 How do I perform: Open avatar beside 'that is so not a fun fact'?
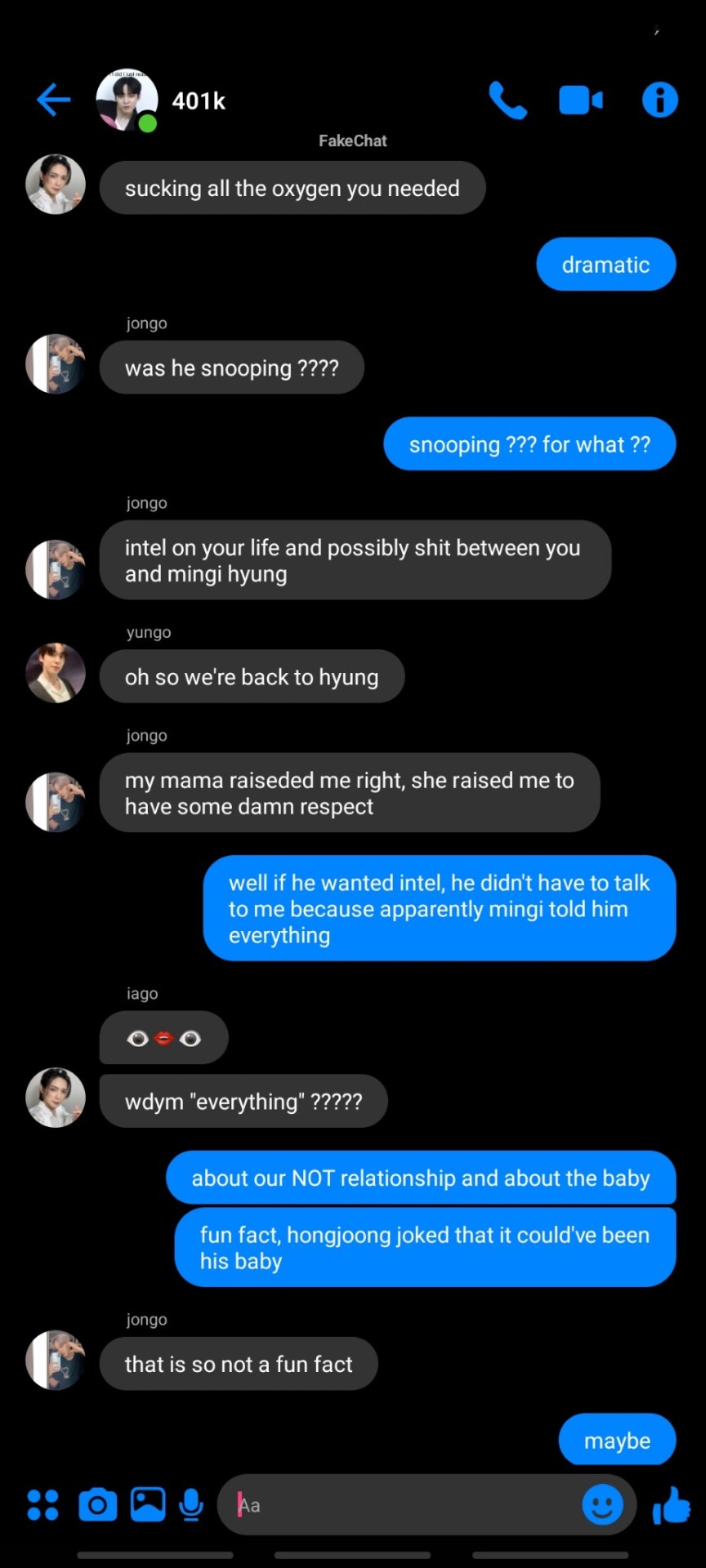tap(56, 1360)
